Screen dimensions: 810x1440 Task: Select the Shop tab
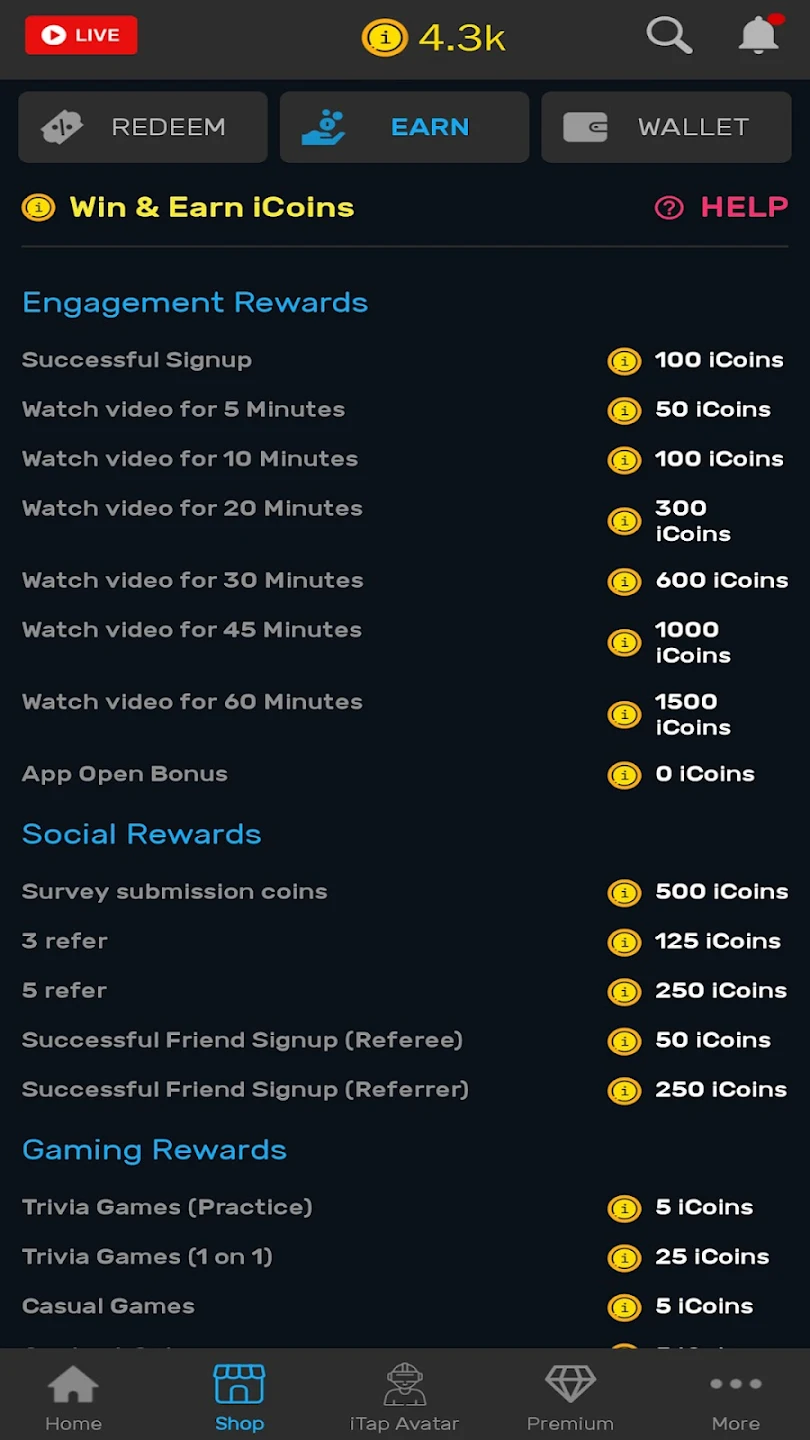239,1397
